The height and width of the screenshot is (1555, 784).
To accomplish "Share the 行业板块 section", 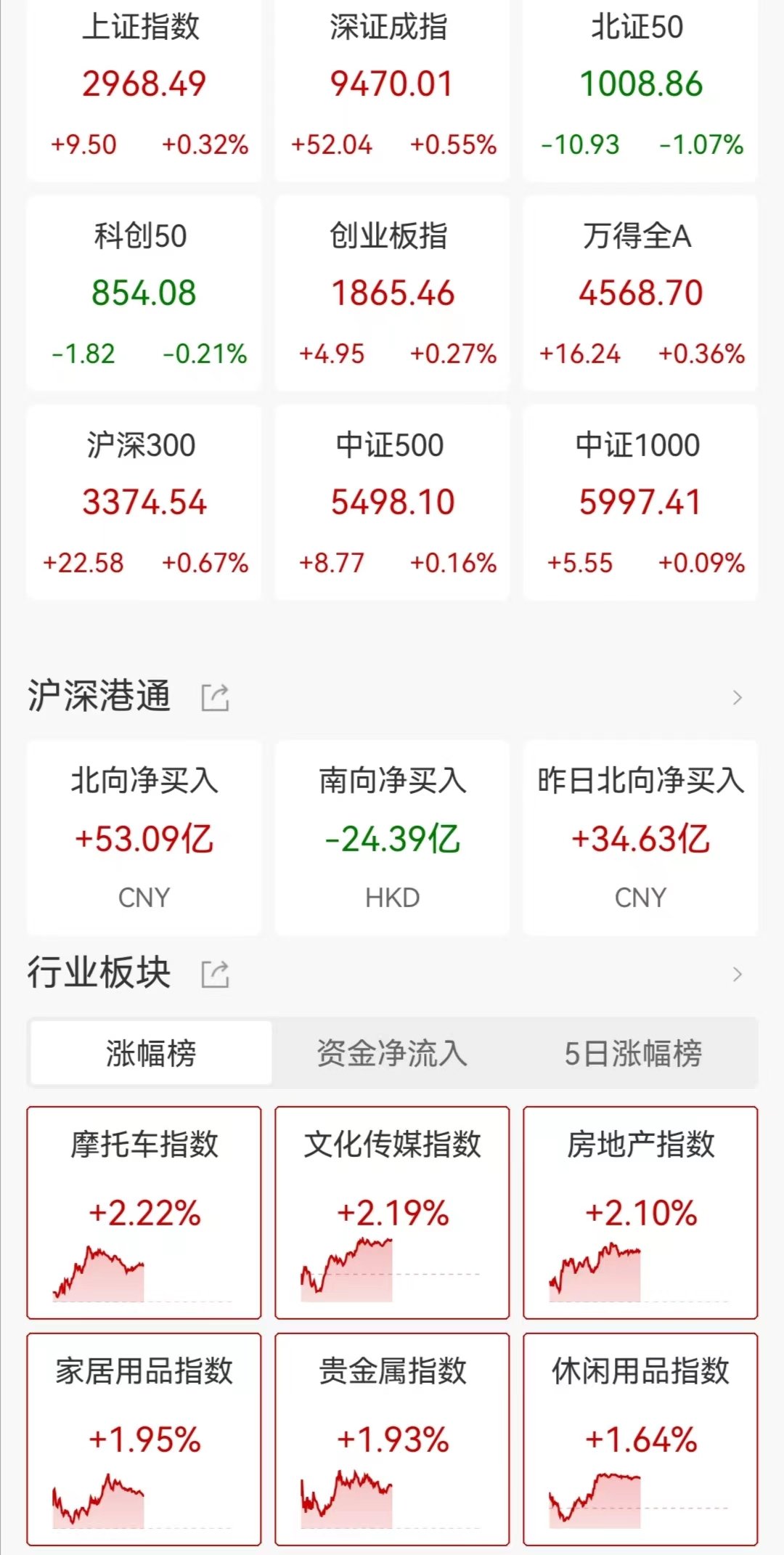I will (215, 974).
